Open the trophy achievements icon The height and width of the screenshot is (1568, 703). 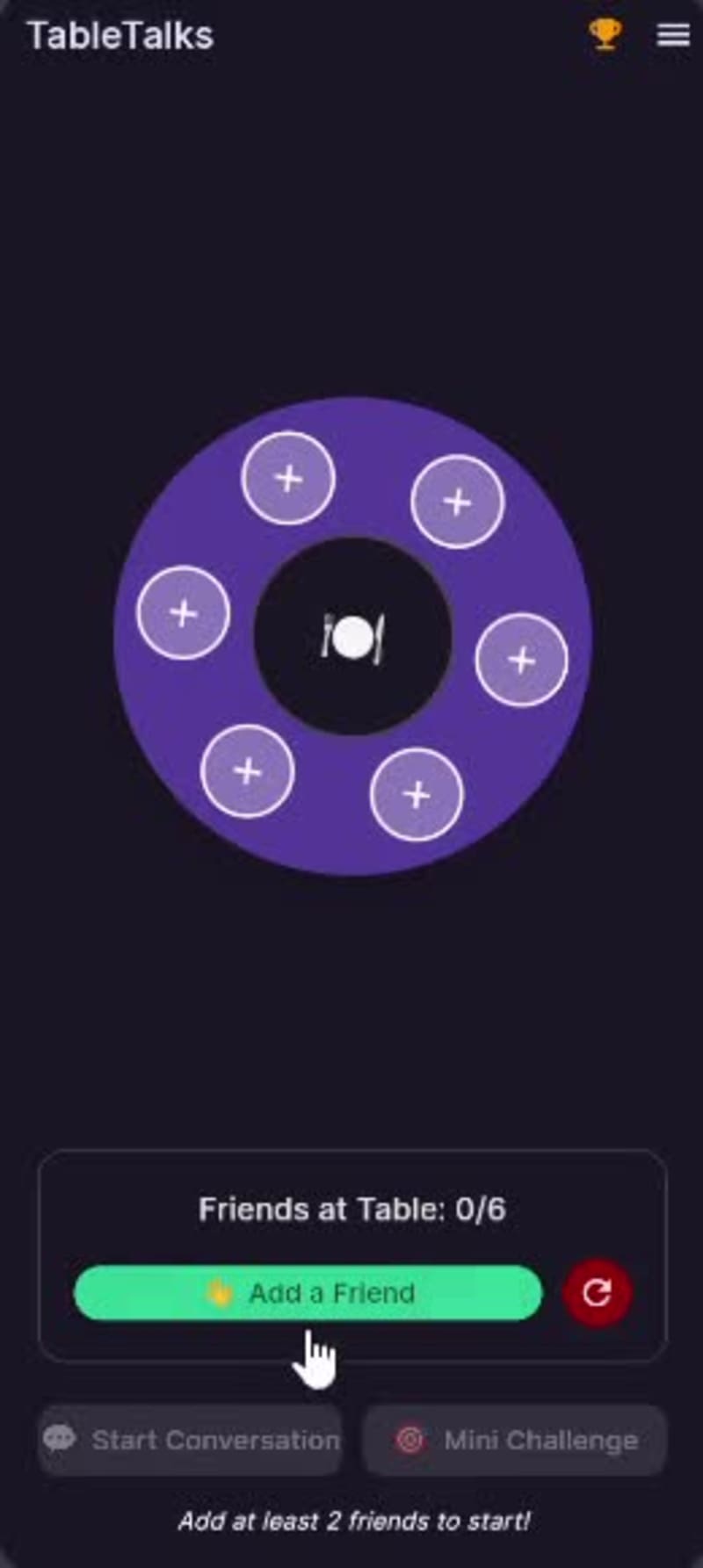click(605, 34)
